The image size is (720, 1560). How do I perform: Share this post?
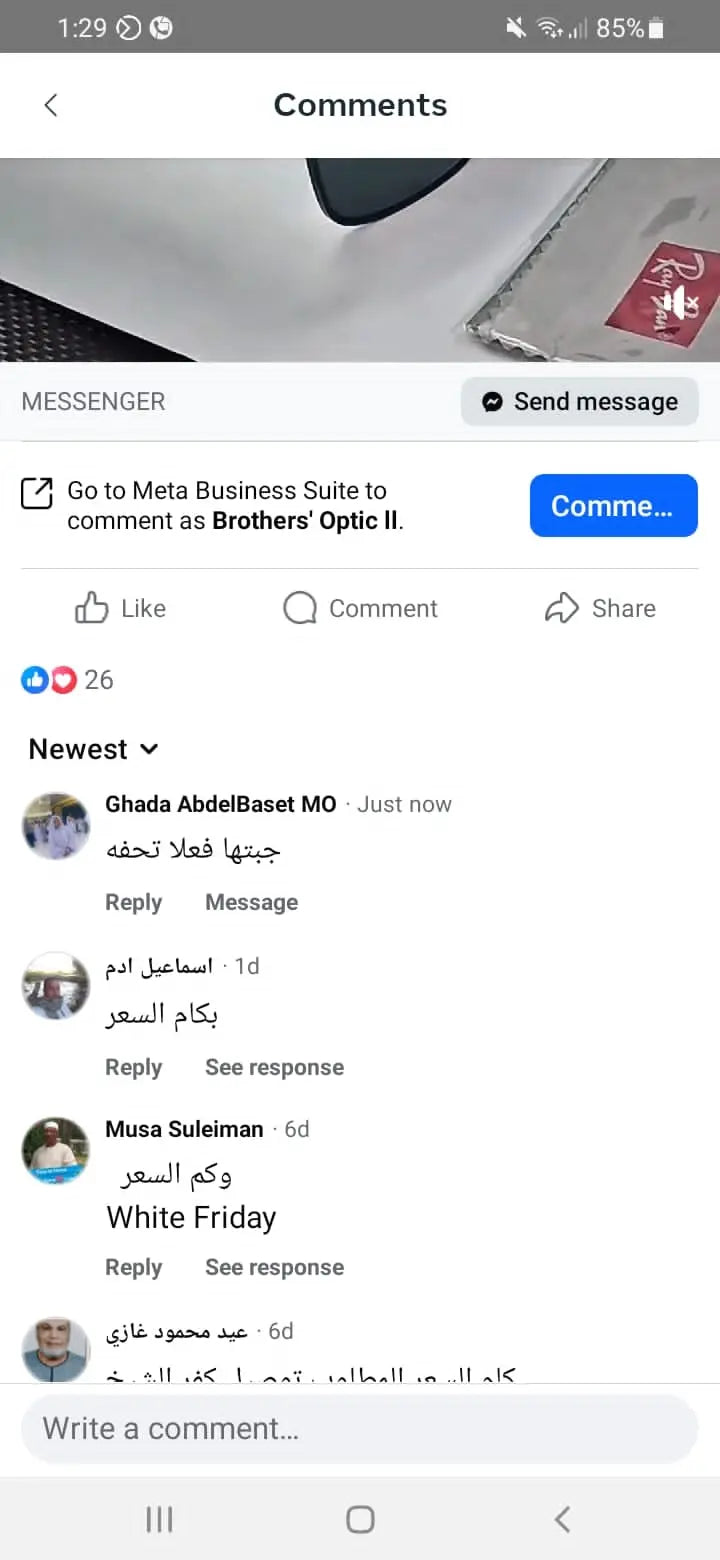coord(600,608)
